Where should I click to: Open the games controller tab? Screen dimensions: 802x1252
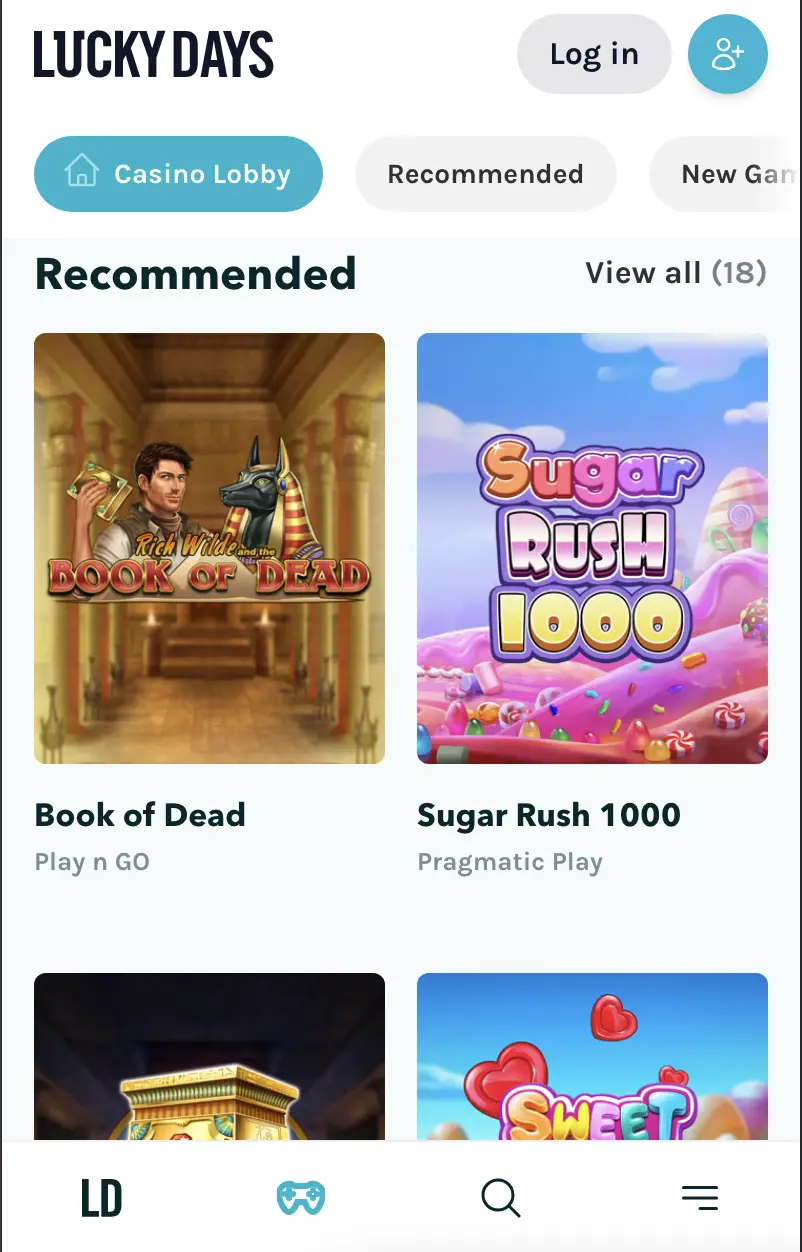(301, 1197)
